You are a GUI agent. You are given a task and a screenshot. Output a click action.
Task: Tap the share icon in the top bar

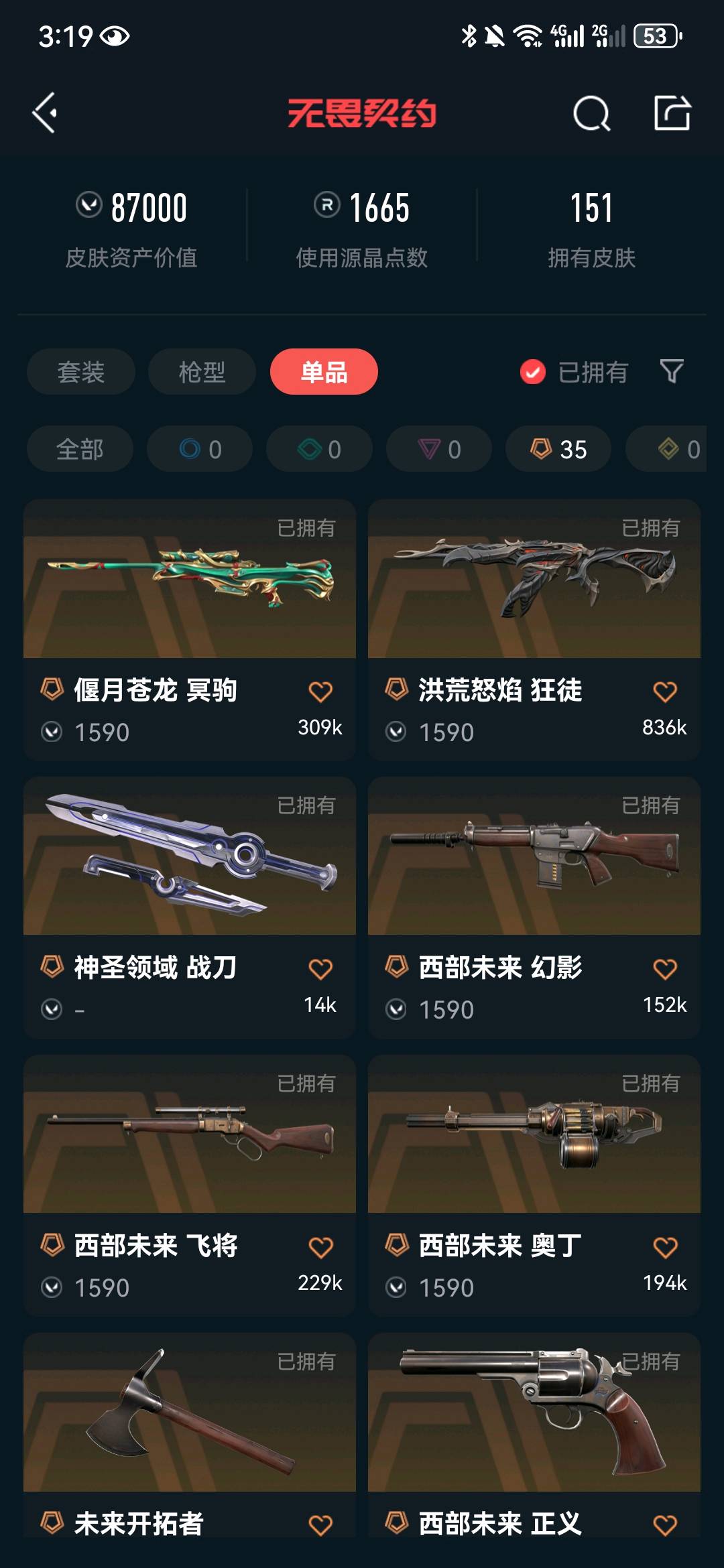tap(672, 113)
